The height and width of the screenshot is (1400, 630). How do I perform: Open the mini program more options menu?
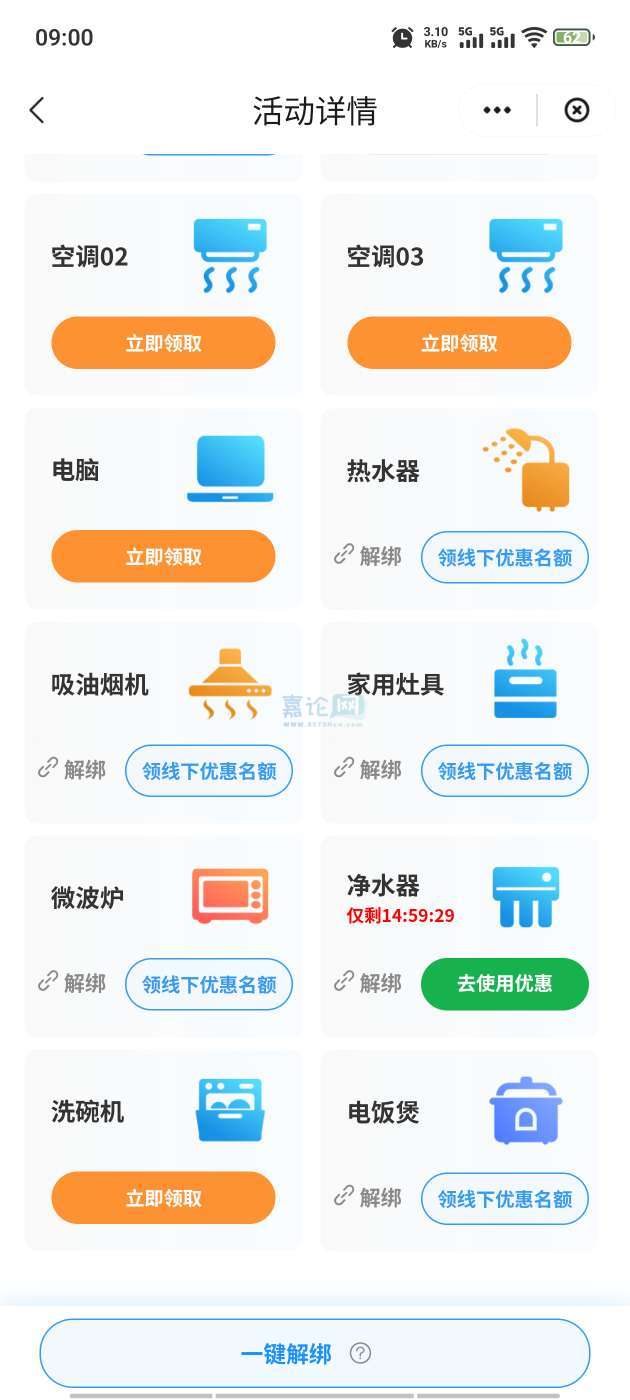pos(497,110)
